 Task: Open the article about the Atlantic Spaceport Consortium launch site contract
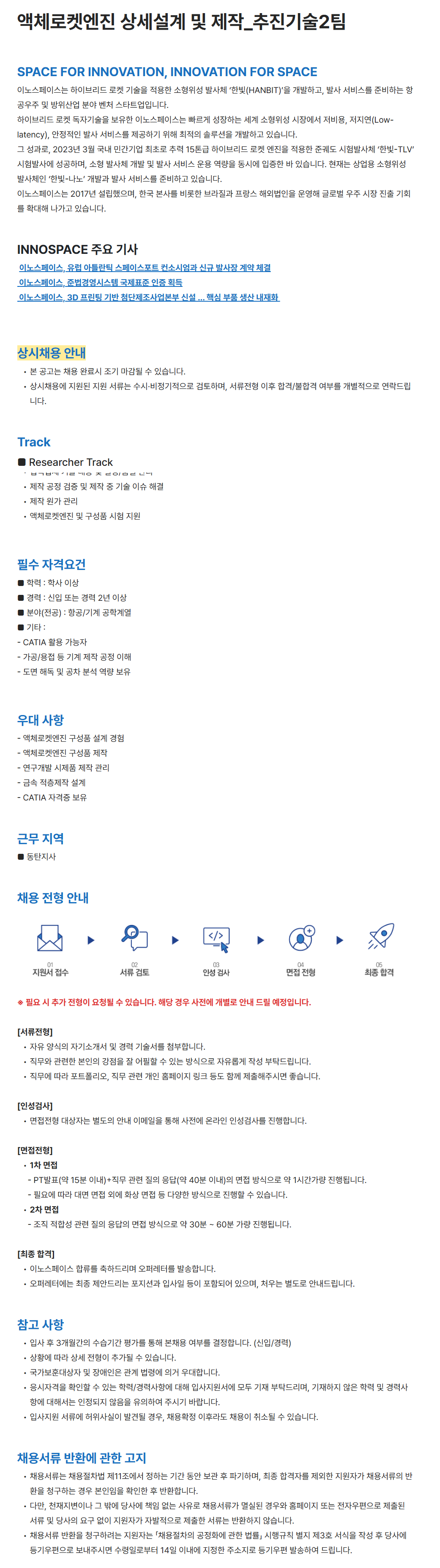pos(145,268)
